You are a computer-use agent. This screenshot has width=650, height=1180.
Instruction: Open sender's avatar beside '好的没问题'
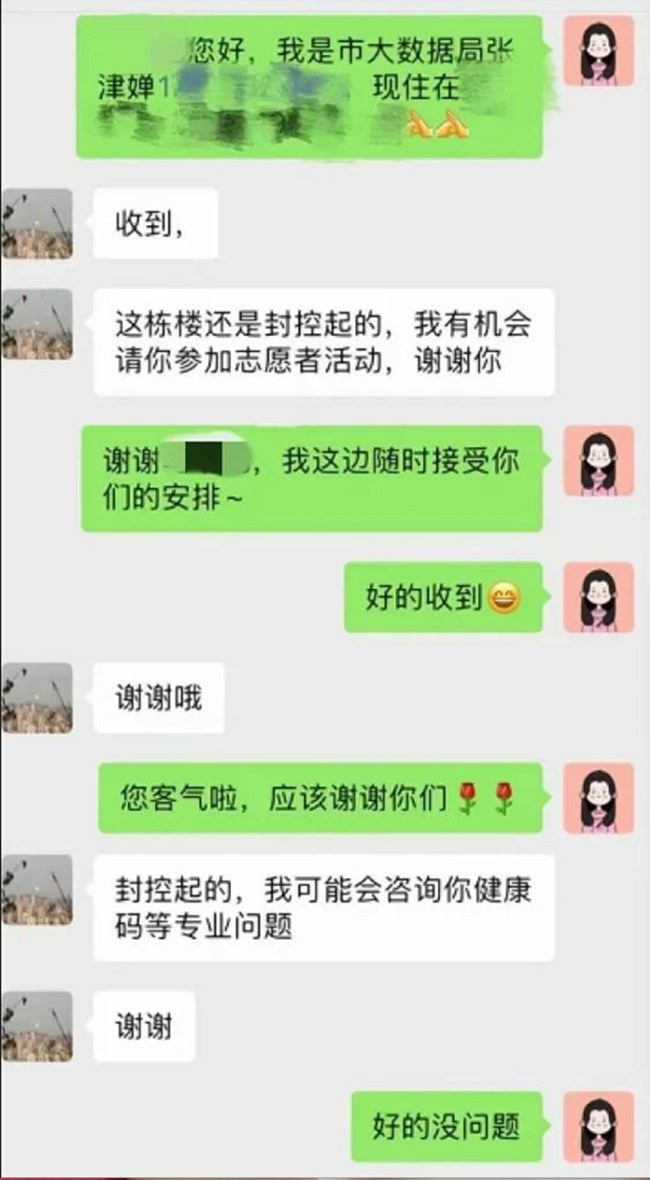[598, 1127]
